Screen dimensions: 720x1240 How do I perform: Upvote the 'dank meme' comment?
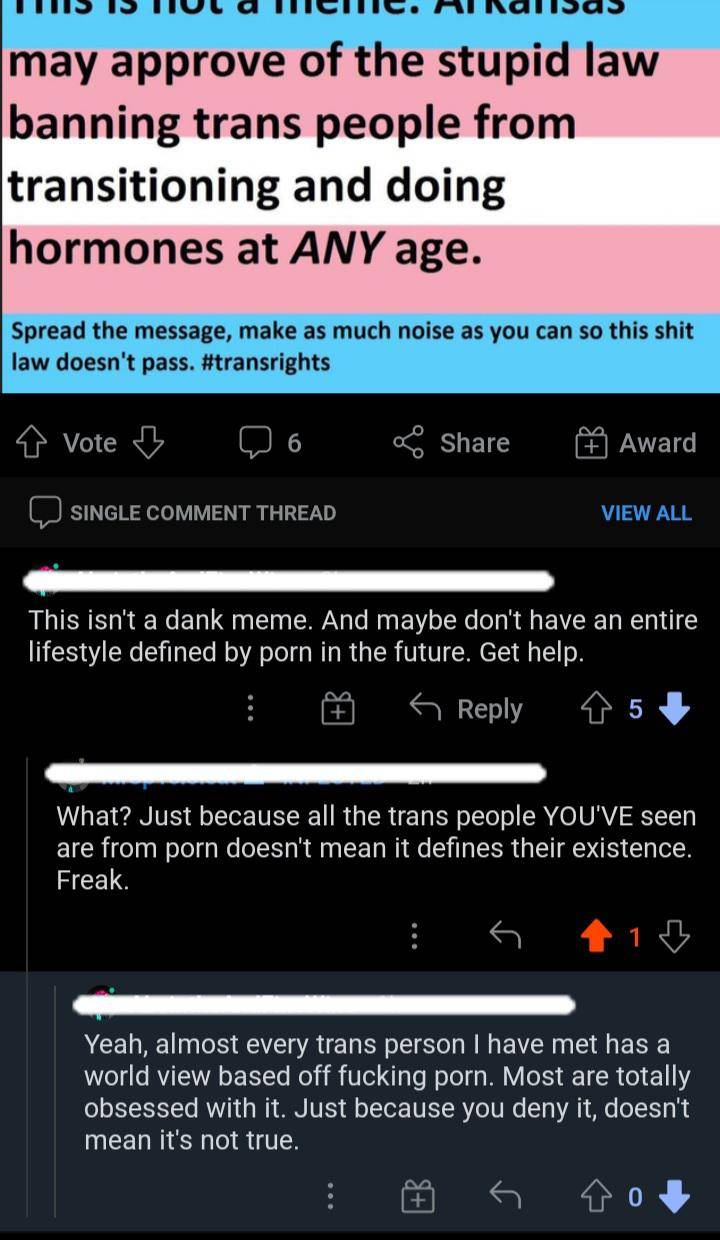(x=595, y=709)
